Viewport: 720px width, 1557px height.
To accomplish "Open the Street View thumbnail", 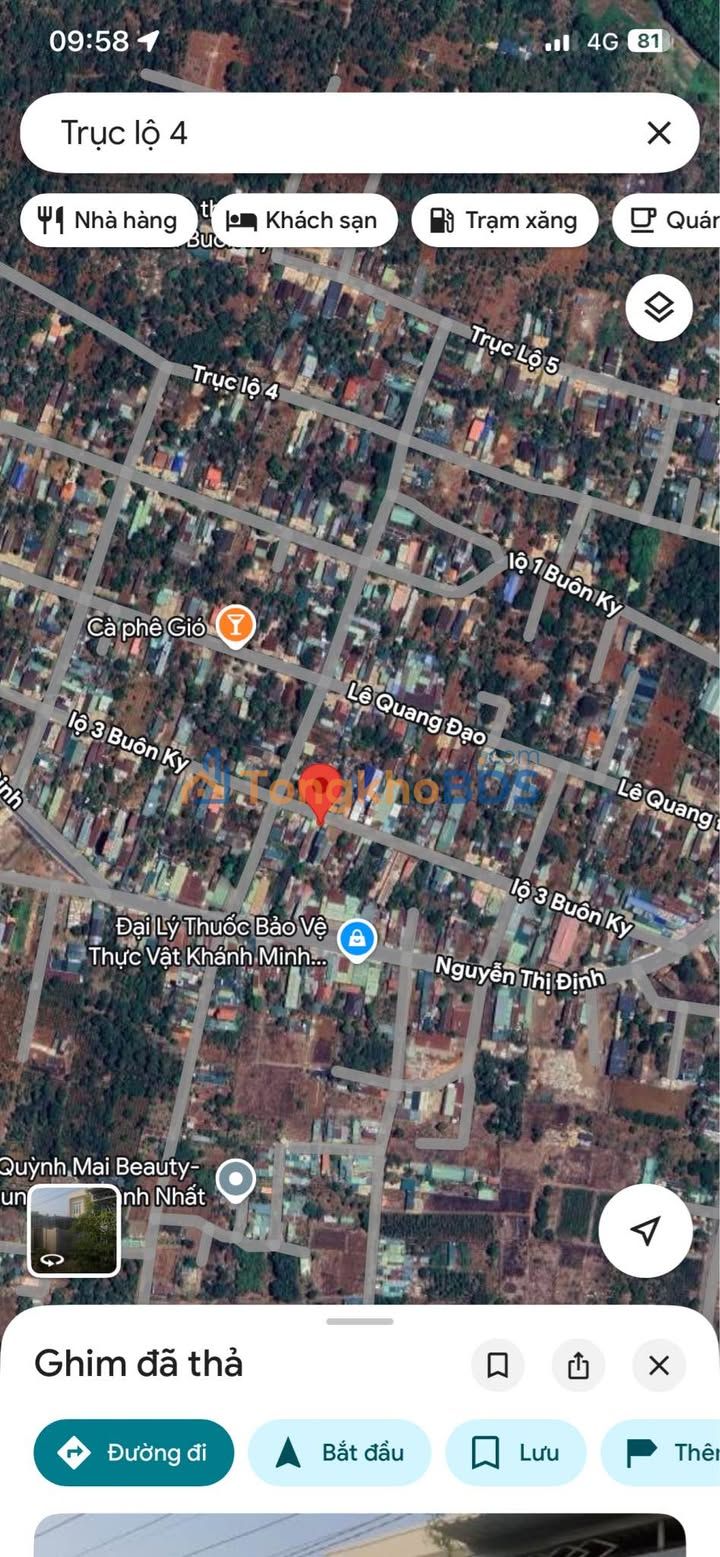I will [74, 1230].
